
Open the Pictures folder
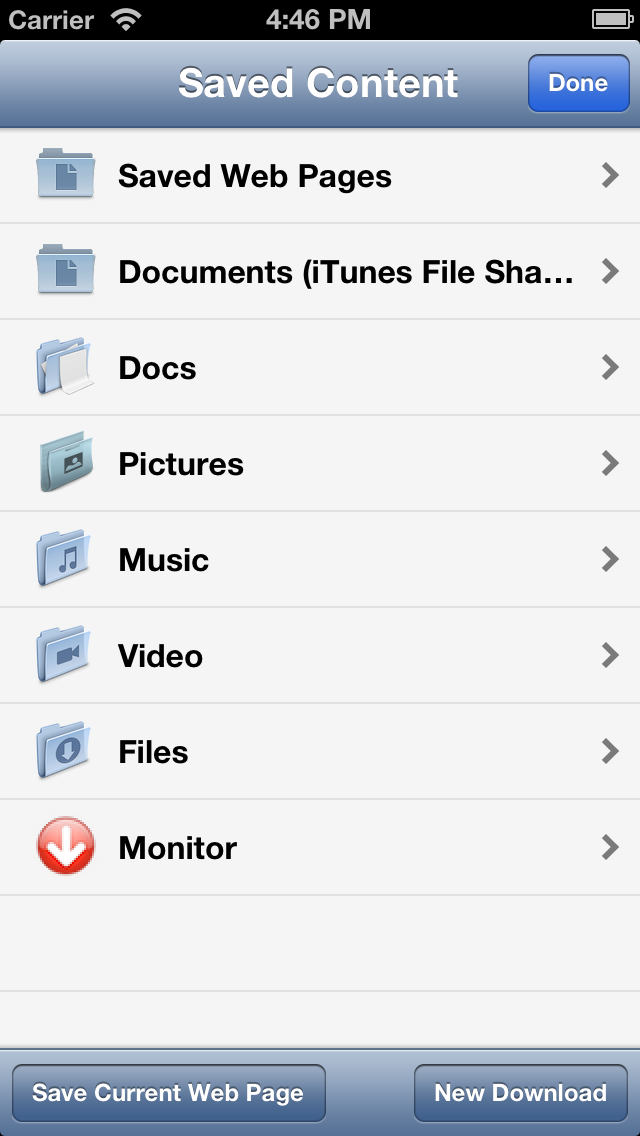320,464
